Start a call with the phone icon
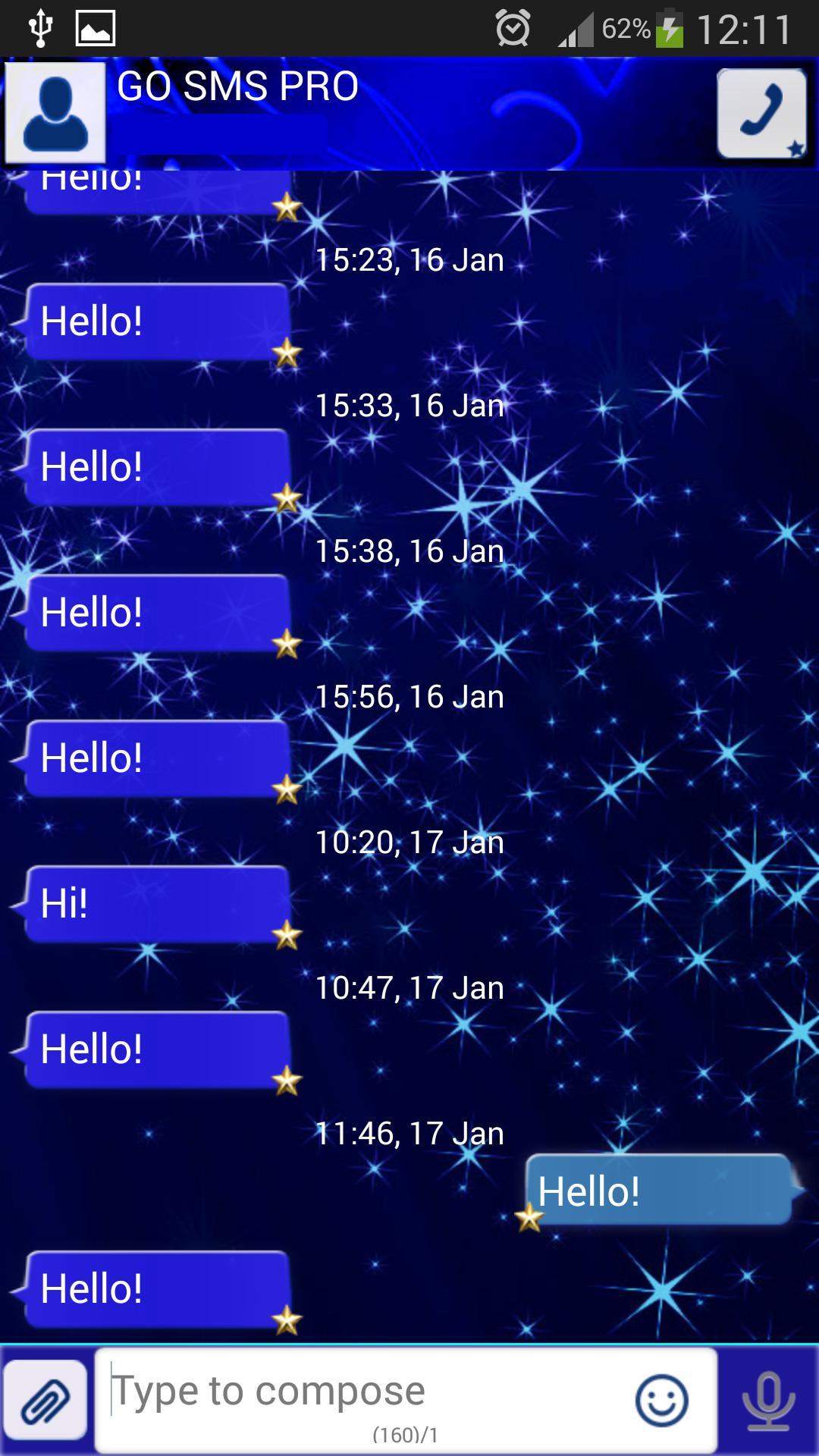 (761, 112)
